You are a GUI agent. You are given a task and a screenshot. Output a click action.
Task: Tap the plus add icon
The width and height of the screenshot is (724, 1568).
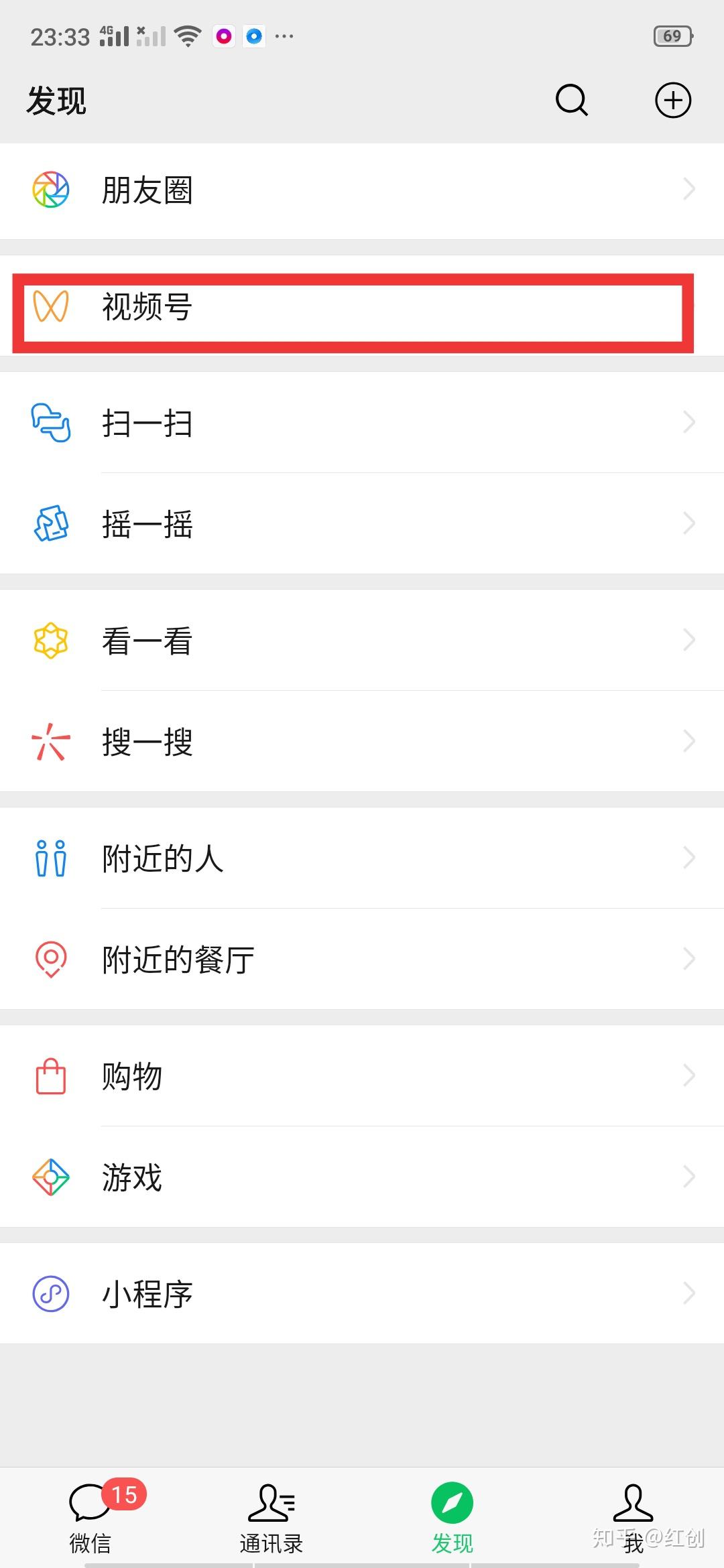click(672, 101)
